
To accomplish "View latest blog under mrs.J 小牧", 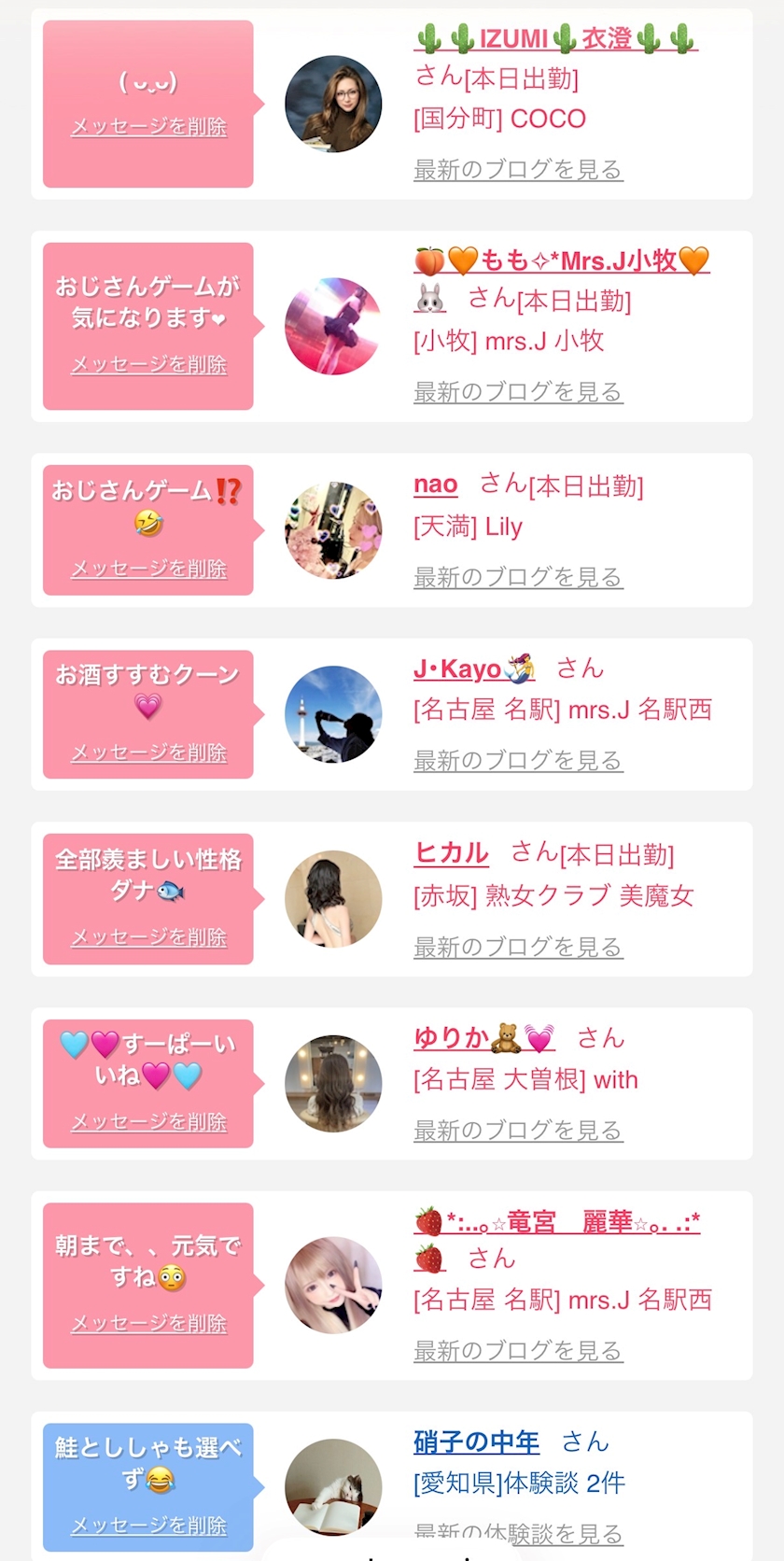I will coord(518,392).
